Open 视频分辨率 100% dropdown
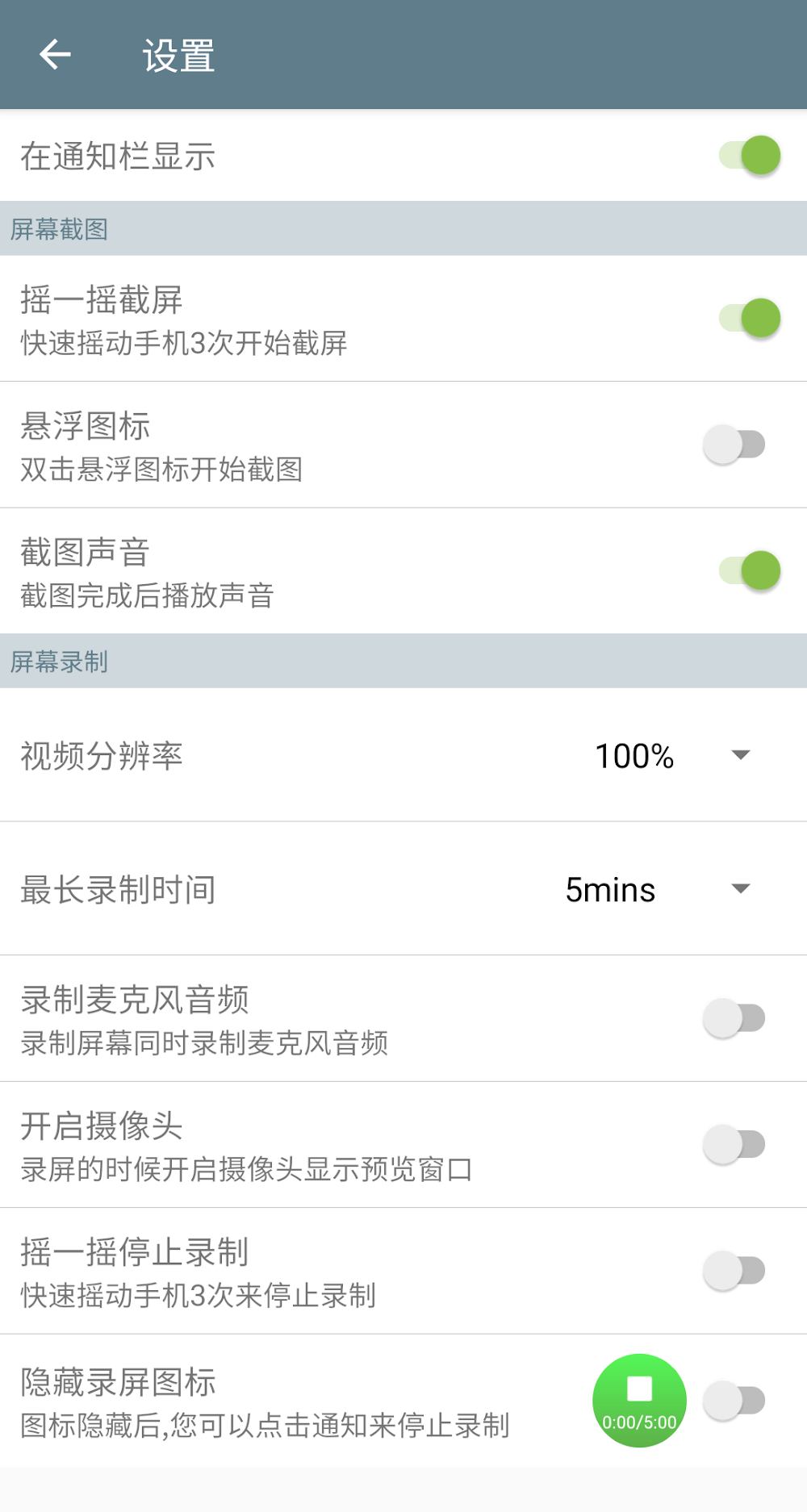 [x=671, y=756]
